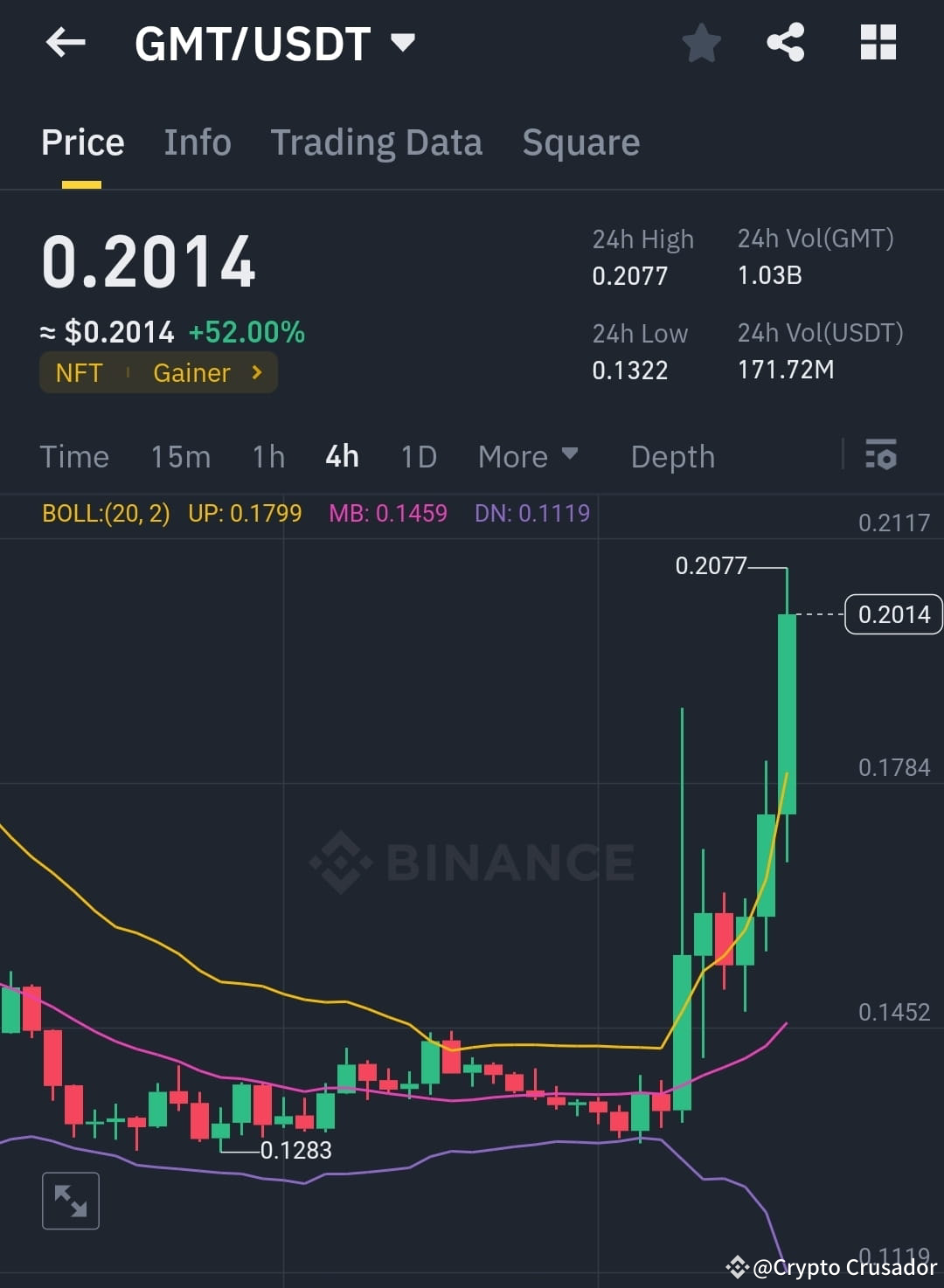
Task: Open the Gainer tag chevron link
Action: pyautogui.click(x=254, y=372)
